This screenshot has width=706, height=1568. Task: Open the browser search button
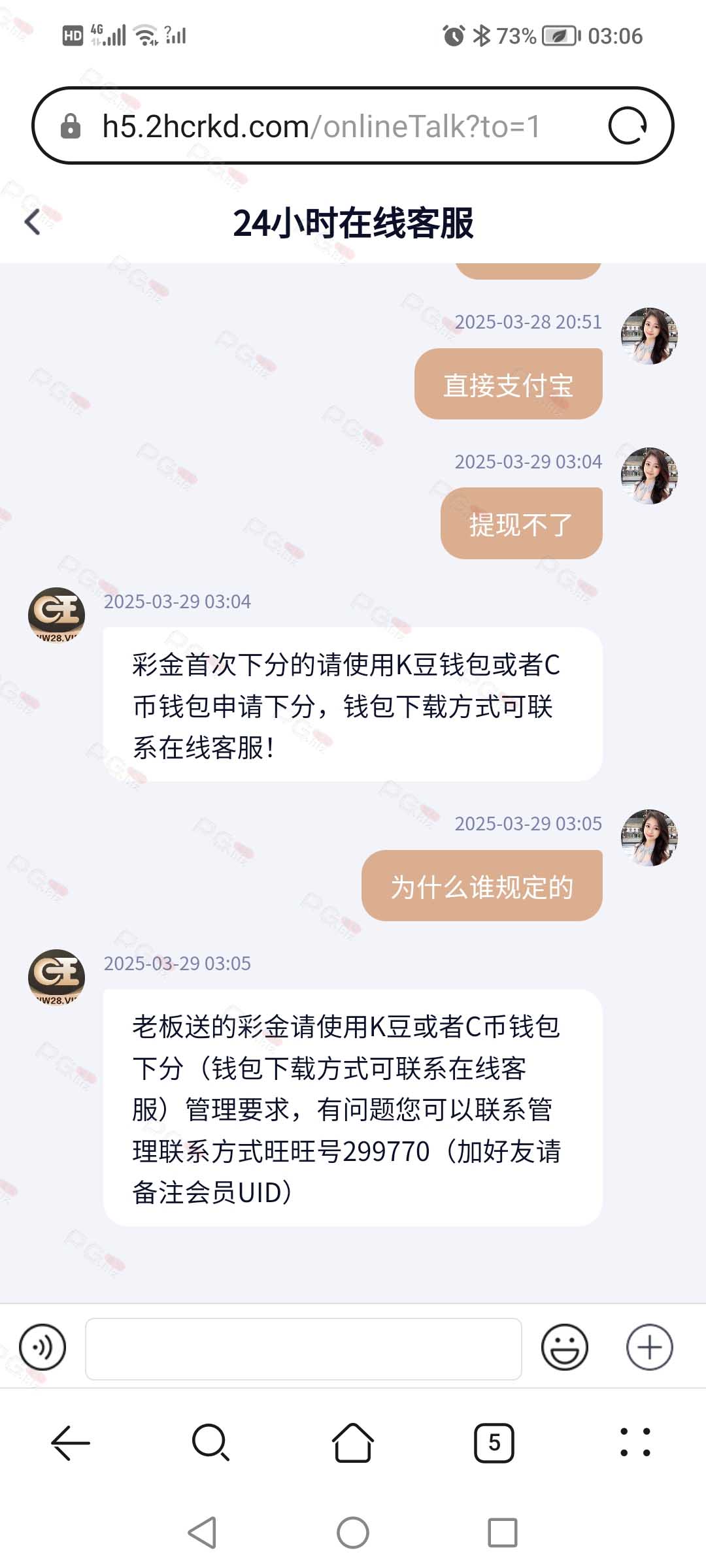point(211,1442)
